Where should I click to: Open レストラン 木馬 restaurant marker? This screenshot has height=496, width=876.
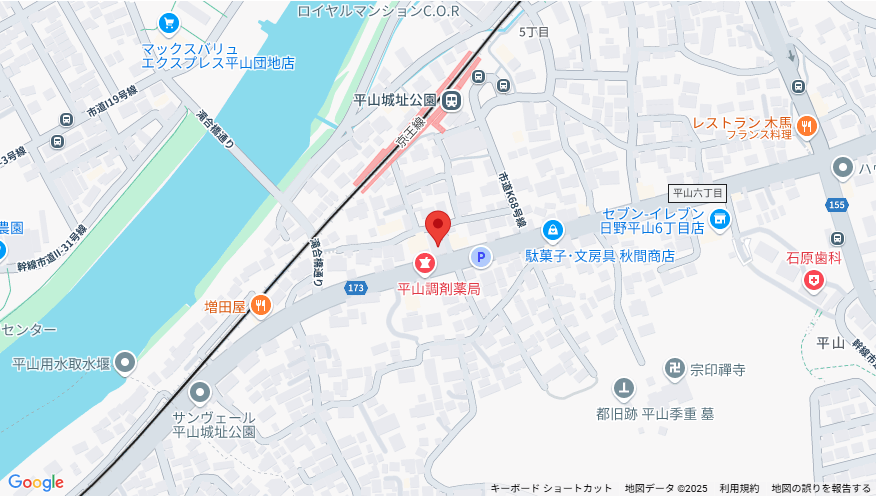point(808,127)
